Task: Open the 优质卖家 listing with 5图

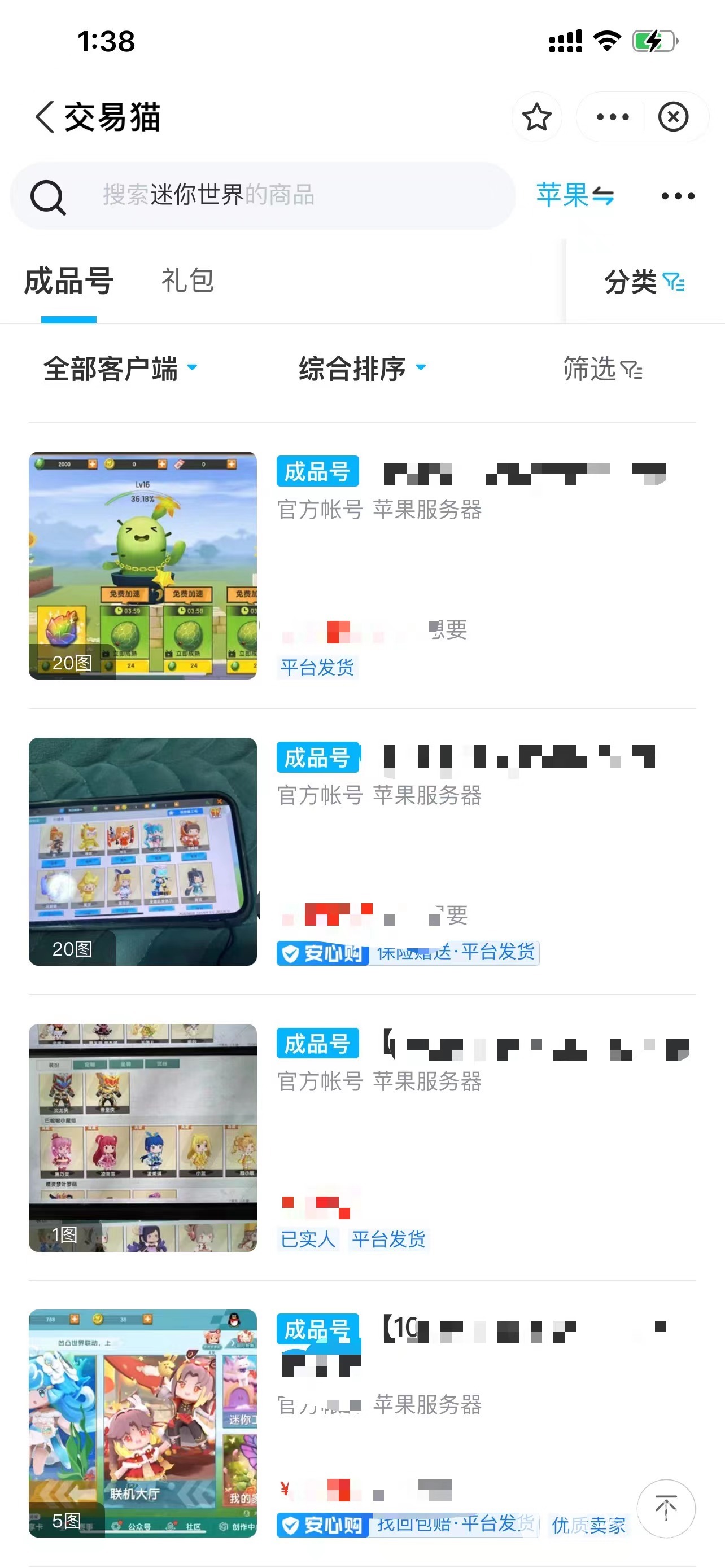Action: [142, 1423]
